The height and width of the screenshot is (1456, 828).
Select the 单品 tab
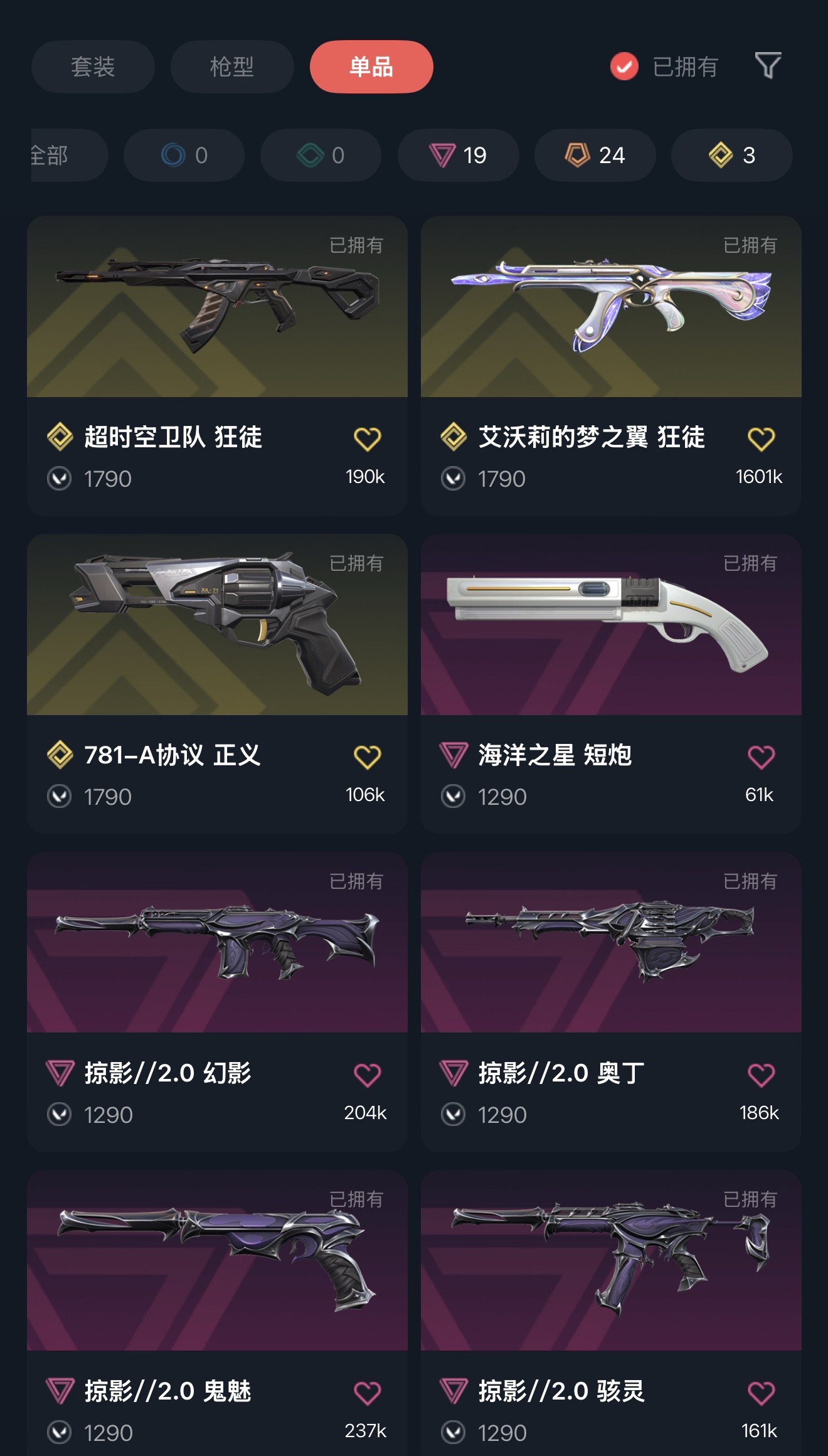point(371,66)
